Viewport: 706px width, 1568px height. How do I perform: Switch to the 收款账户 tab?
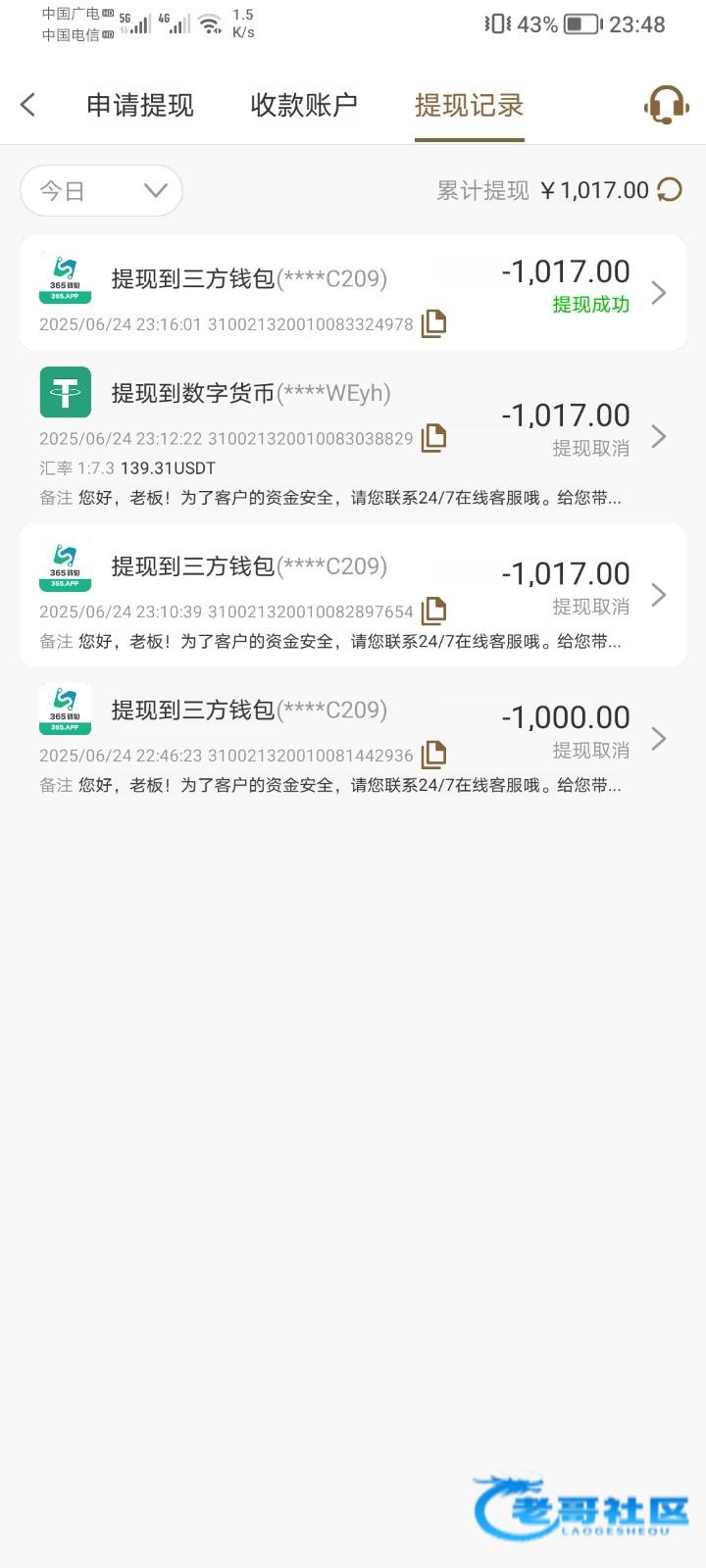(304, 105)
